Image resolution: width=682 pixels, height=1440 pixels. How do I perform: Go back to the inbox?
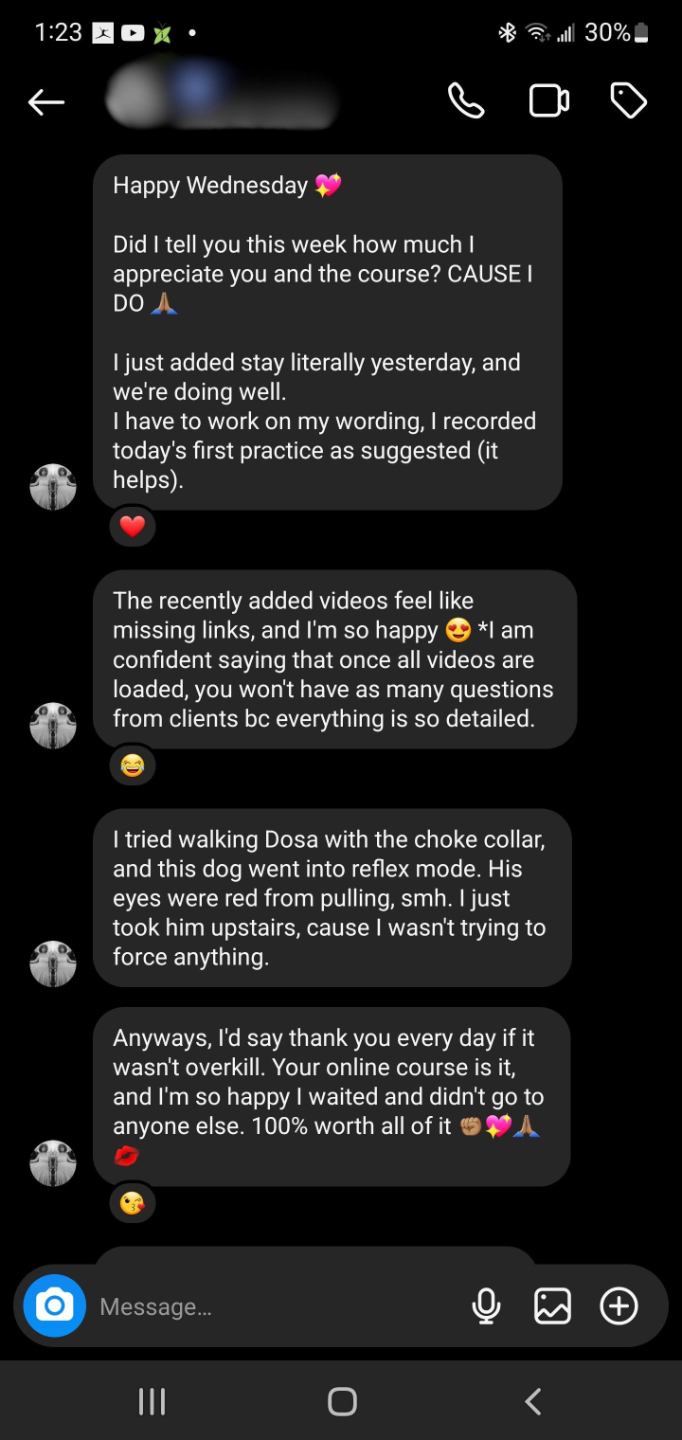coord(46,102)
